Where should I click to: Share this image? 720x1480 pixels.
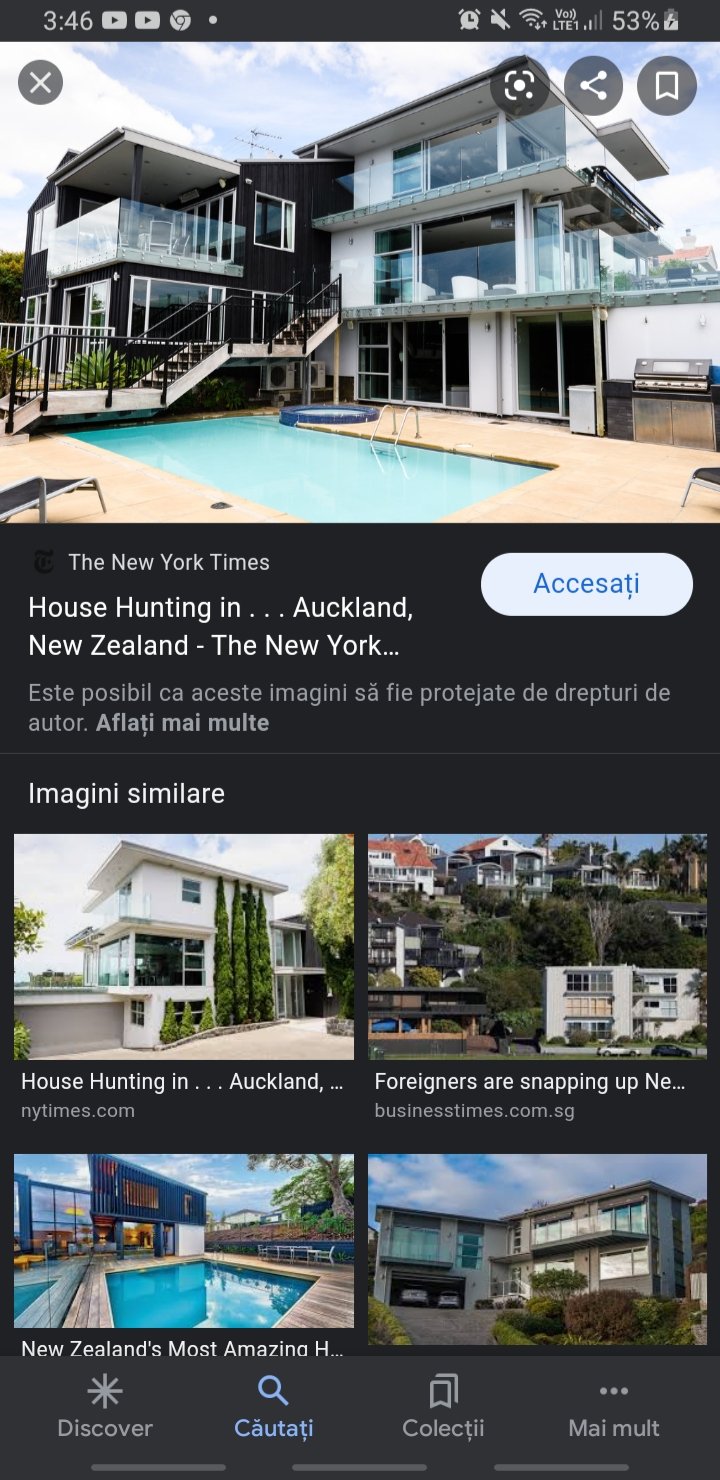(593, 86)
